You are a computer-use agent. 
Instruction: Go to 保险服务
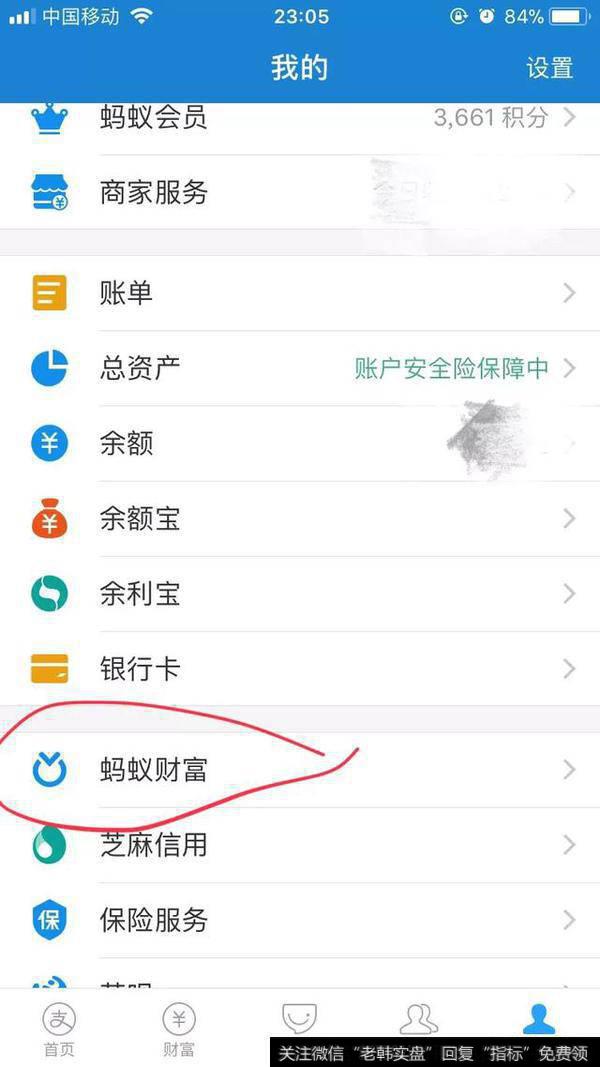pos(300,919)
